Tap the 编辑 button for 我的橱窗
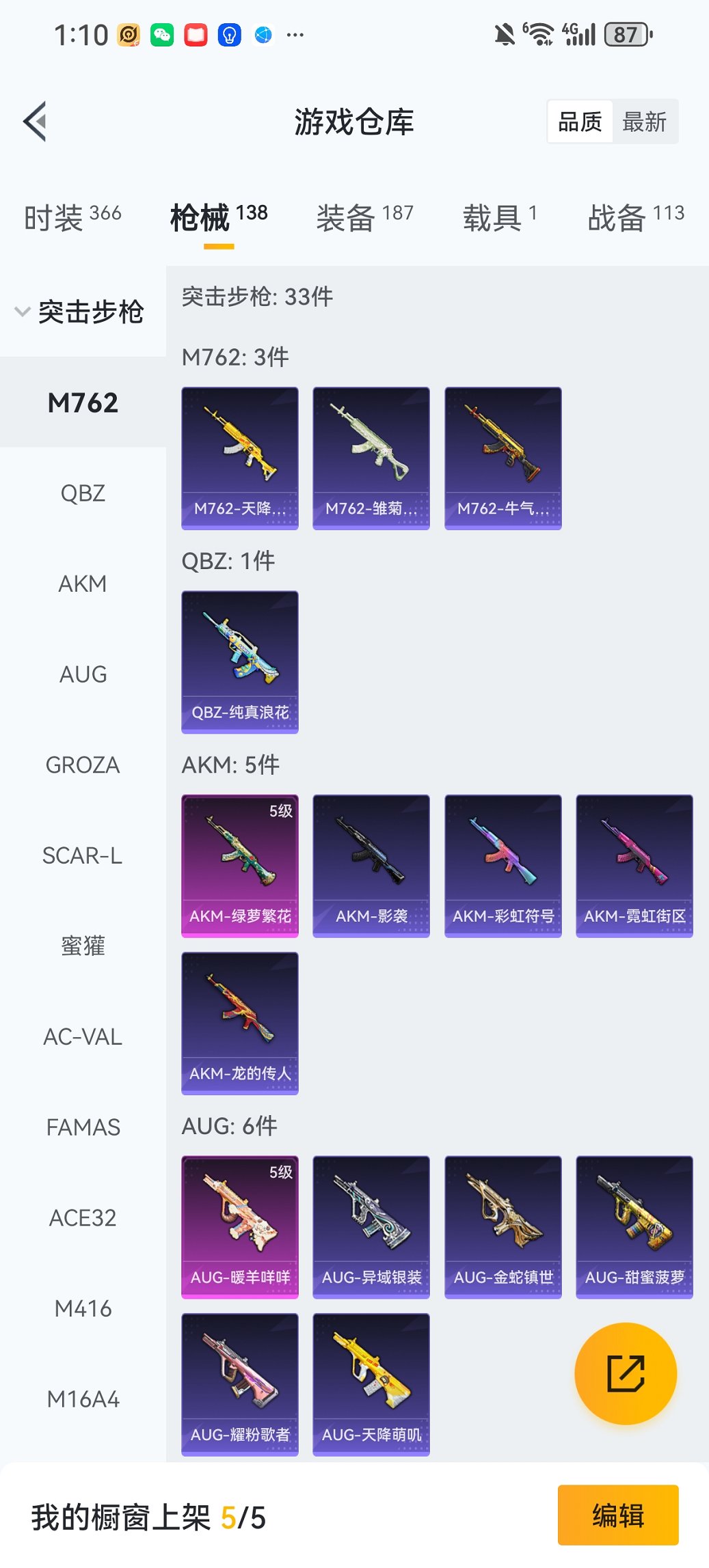The width and height of the screenshot is (709, 1568). tap(618, 1515)
